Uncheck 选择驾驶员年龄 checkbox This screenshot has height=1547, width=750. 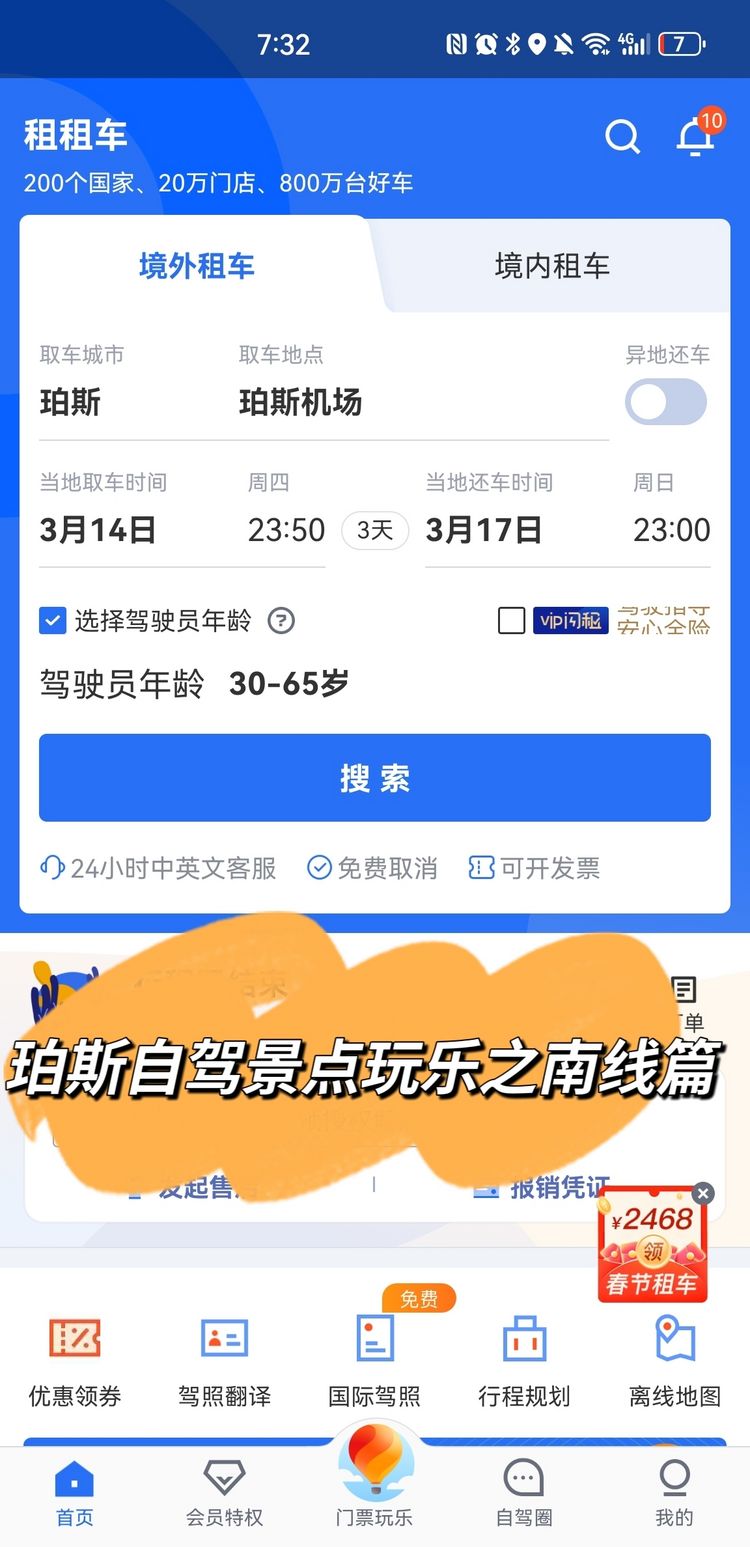tap(52, 621)
